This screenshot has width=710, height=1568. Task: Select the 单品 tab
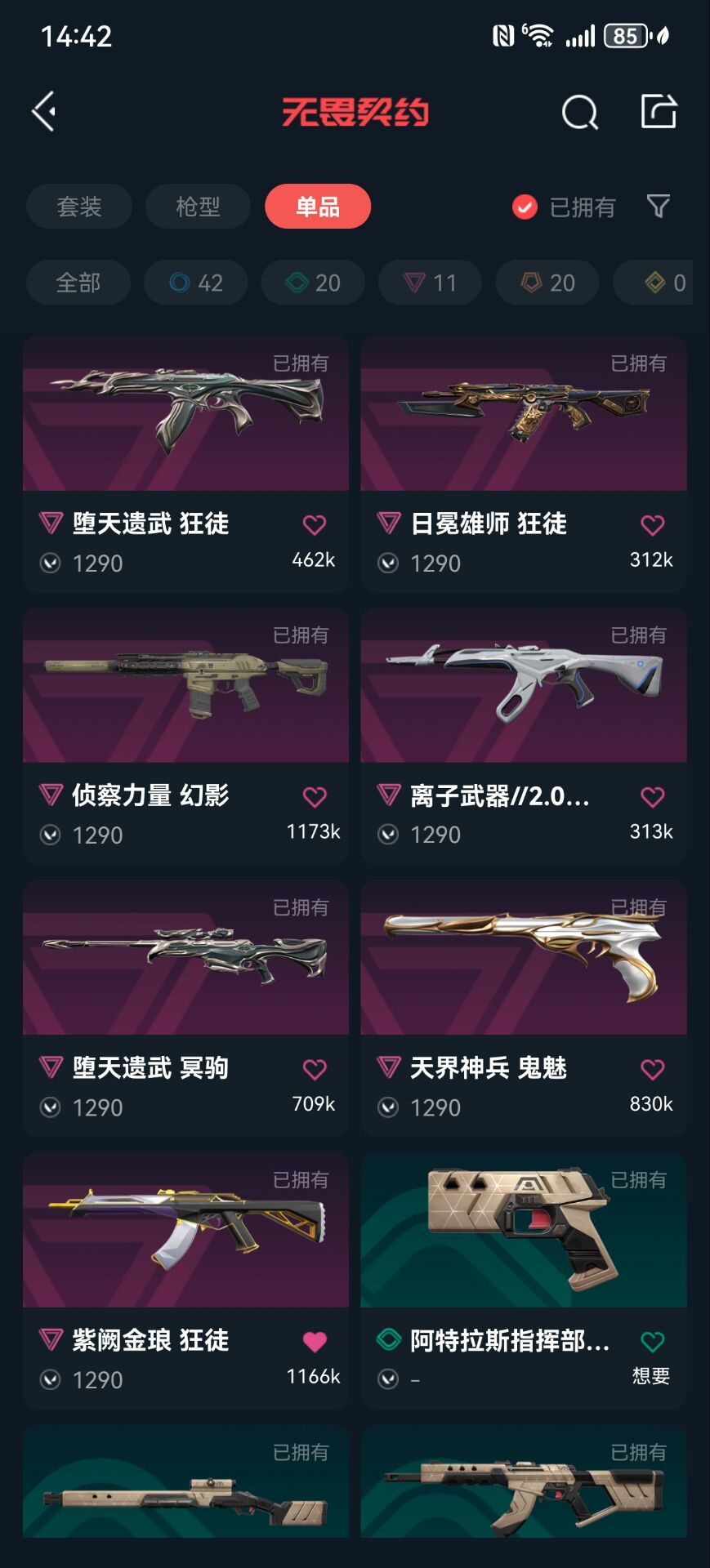tap(317, 207)
